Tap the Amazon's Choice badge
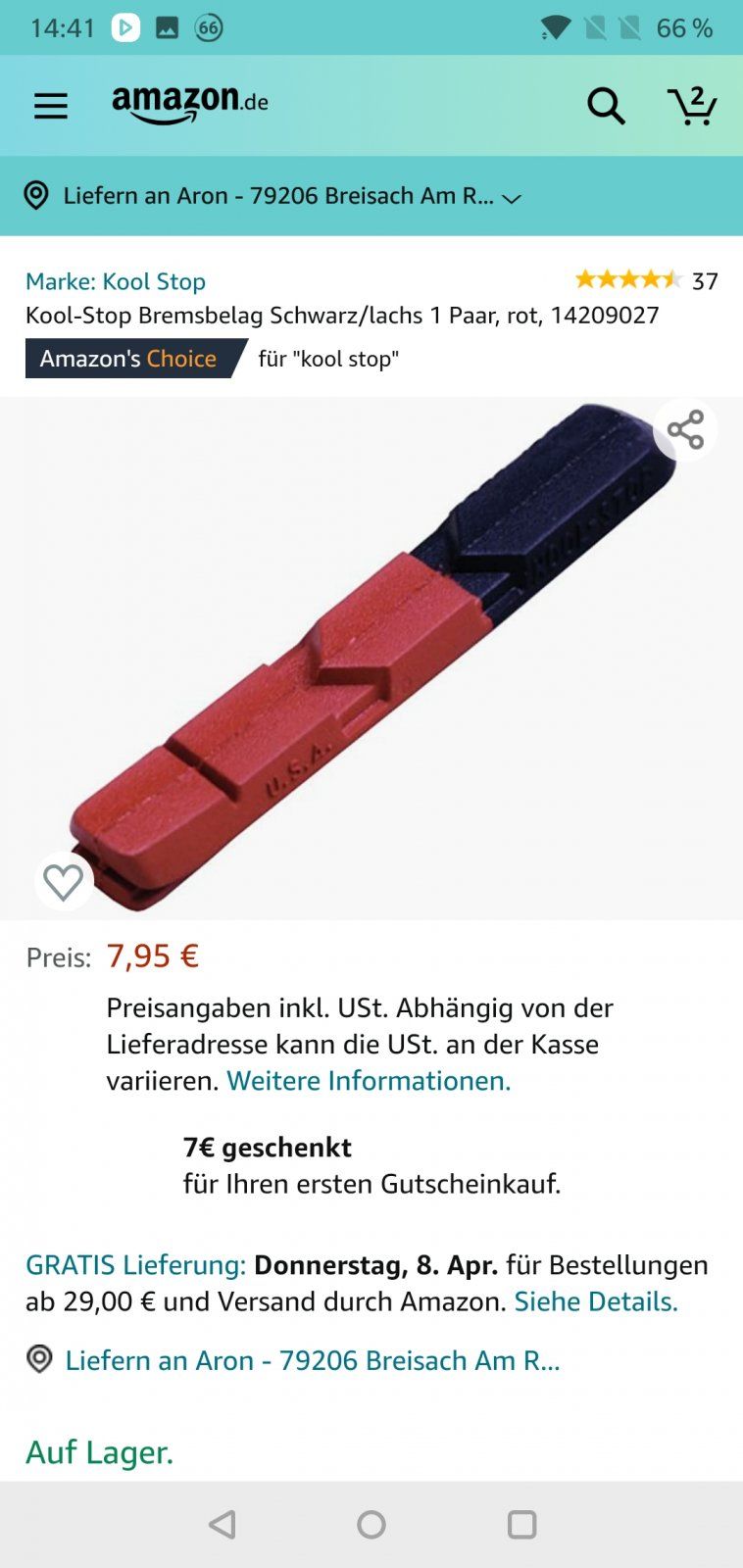The height and width of the screenshot is (1568, 743). point(135,359)
